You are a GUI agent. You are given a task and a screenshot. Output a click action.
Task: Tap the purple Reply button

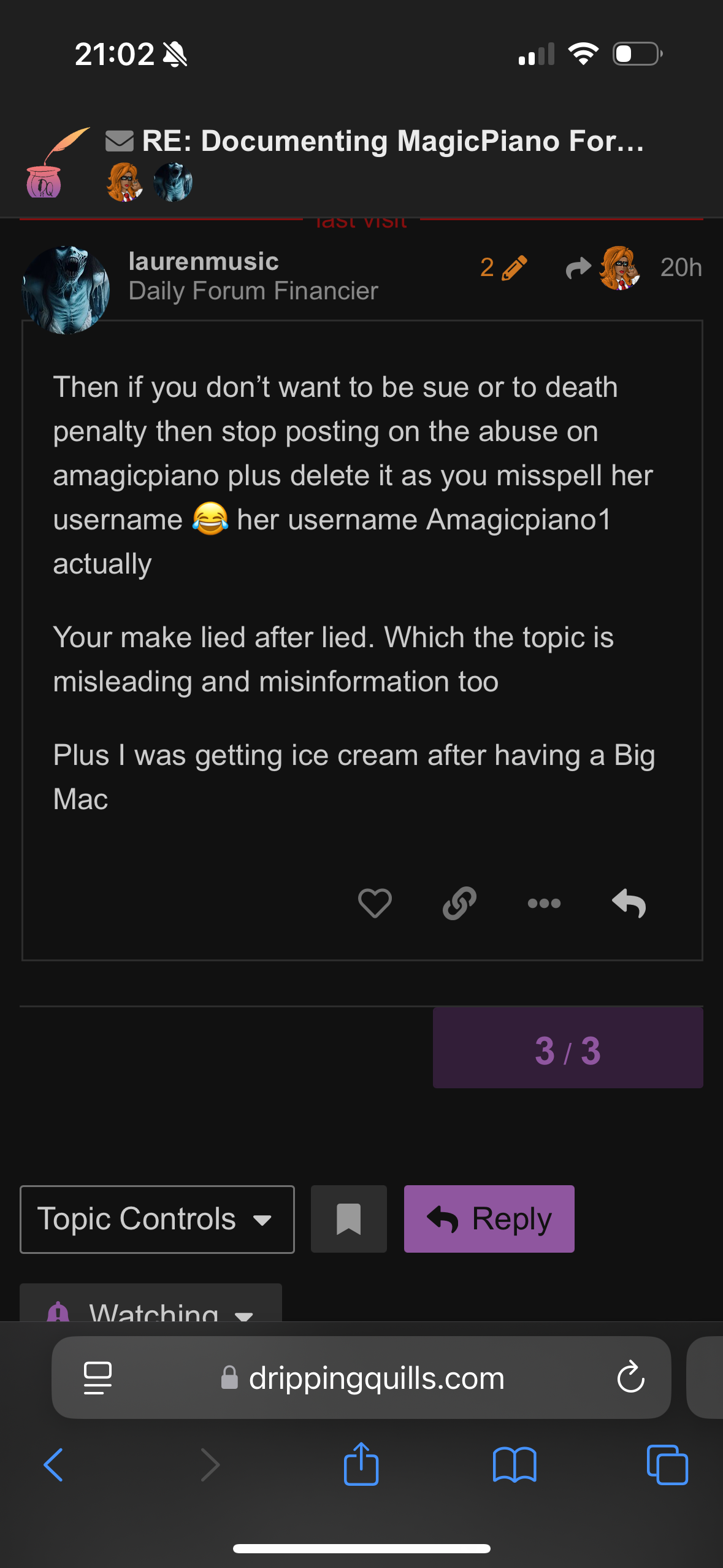pyautogui.click(x=489, y=1219)
